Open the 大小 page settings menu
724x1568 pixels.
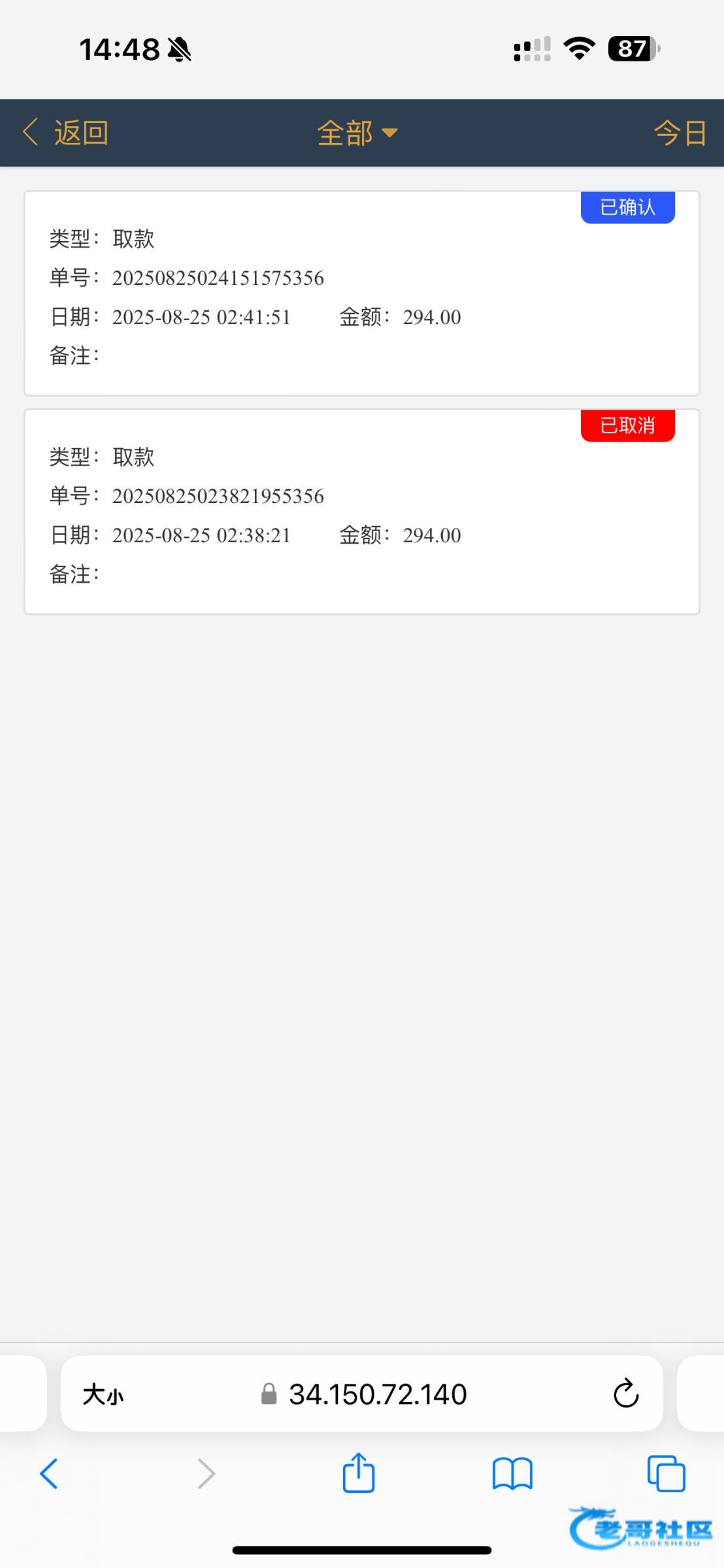coord(103,1394)
